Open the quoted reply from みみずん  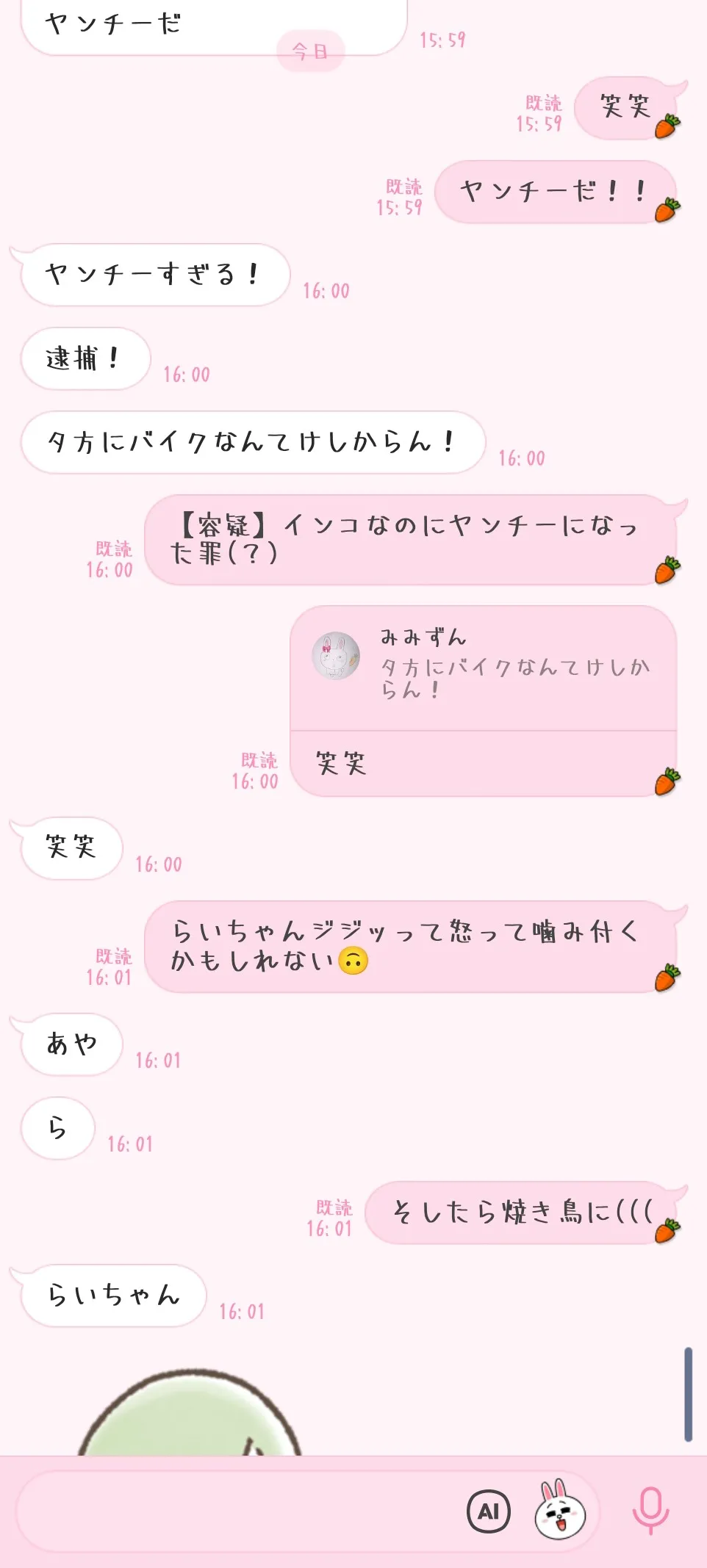tap(483, 668)
